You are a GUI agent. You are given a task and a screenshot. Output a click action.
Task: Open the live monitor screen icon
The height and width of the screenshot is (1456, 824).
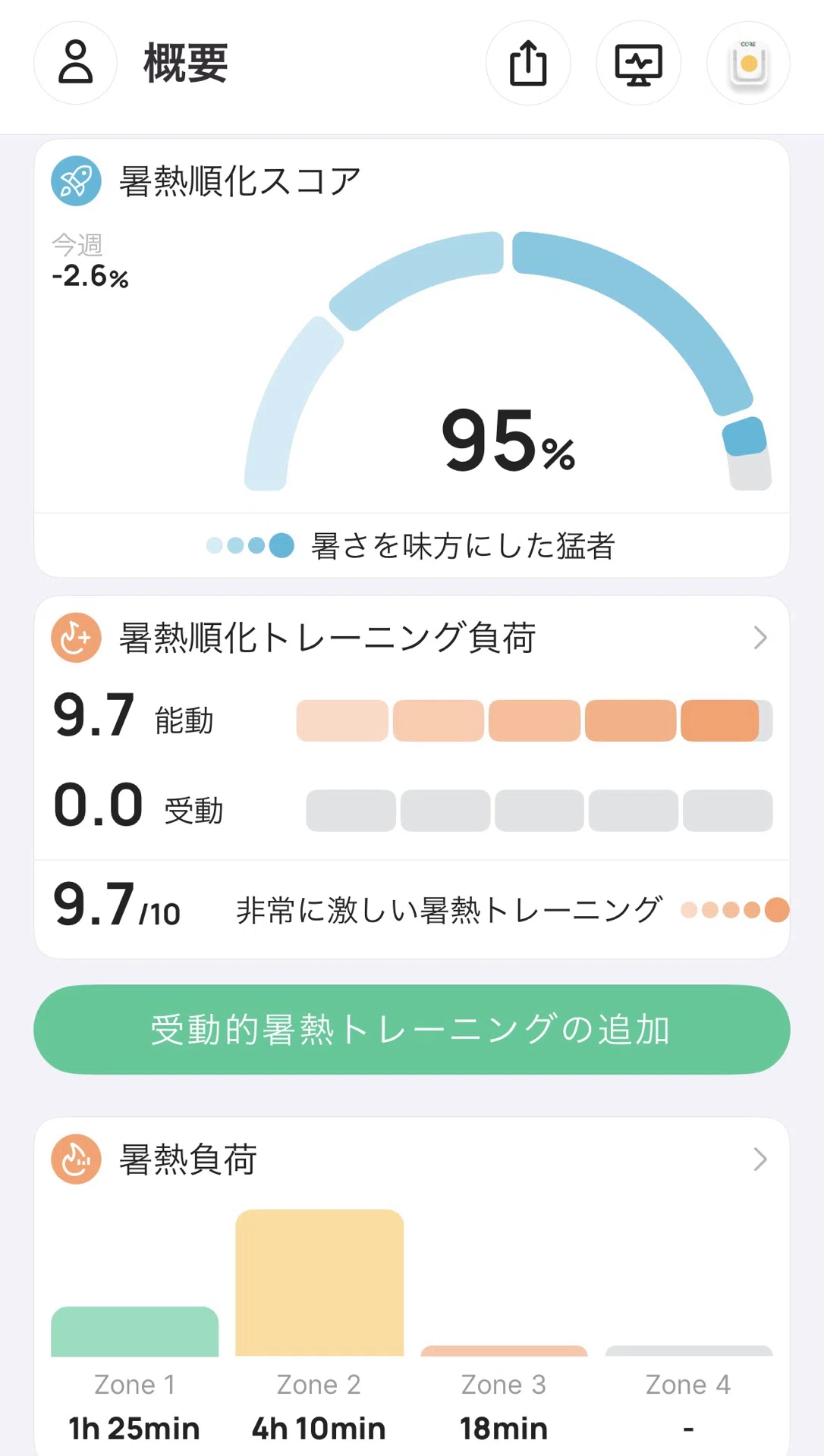tap(638, 62)
